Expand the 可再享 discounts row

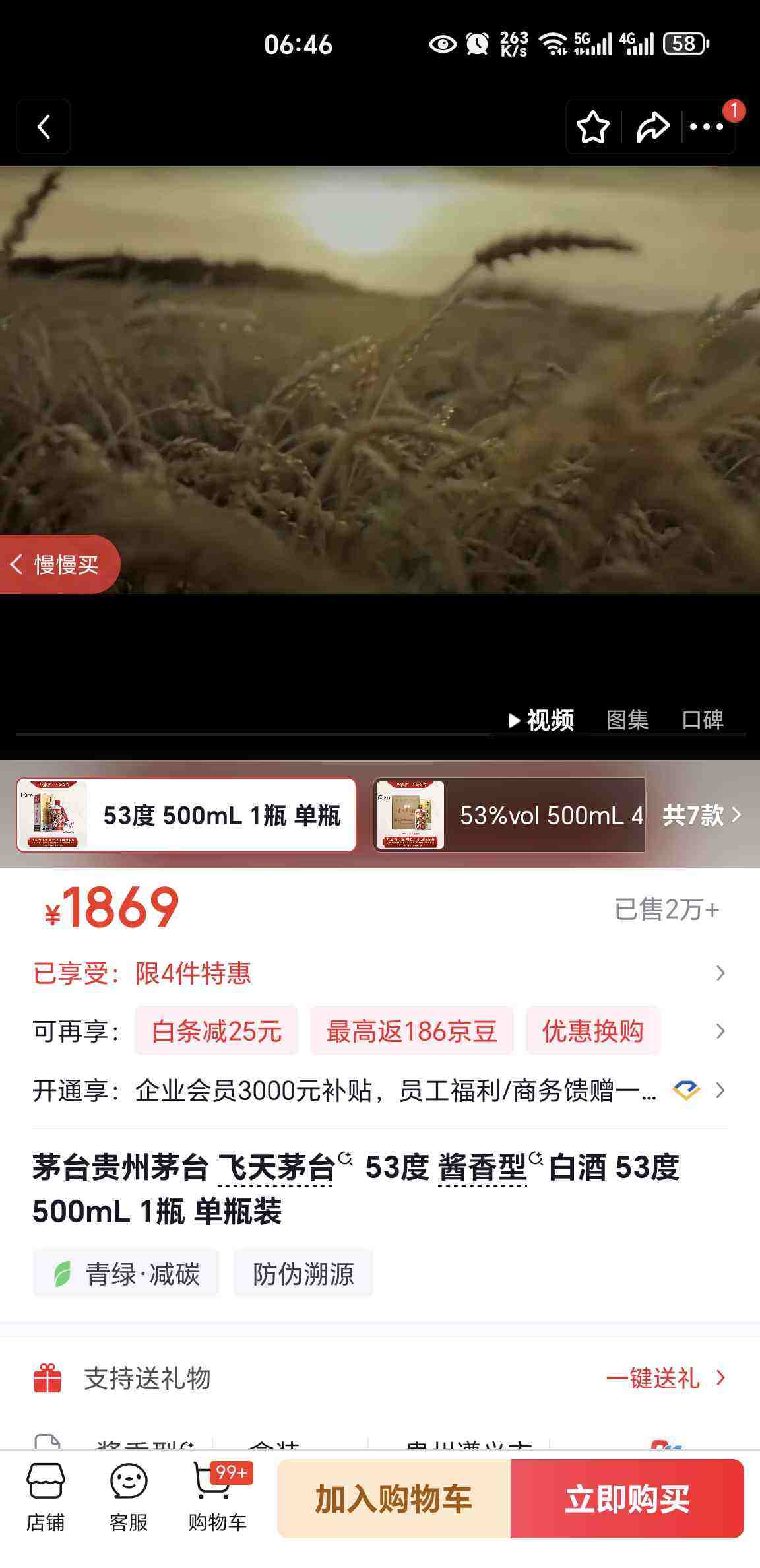coord(720,1031)
